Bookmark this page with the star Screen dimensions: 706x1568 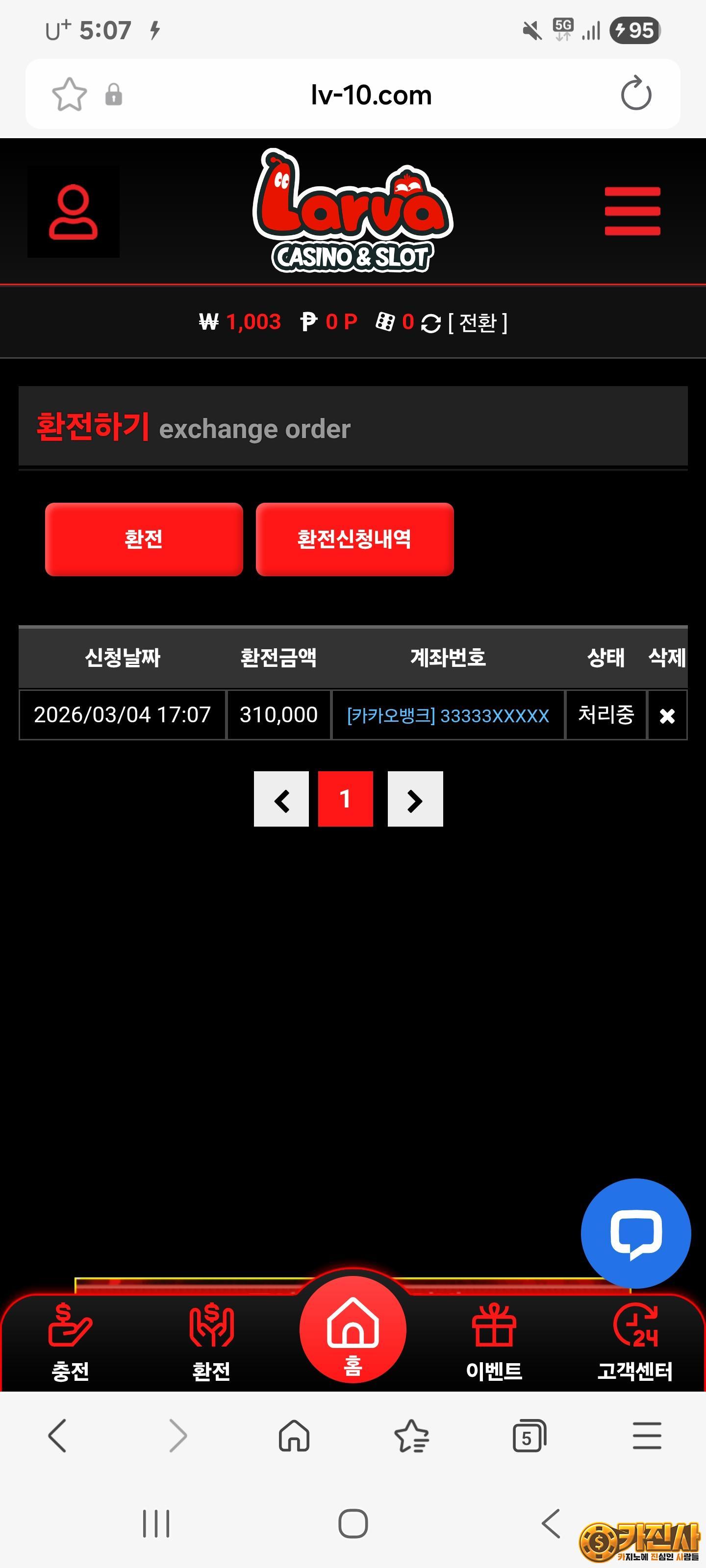(70, 95)
